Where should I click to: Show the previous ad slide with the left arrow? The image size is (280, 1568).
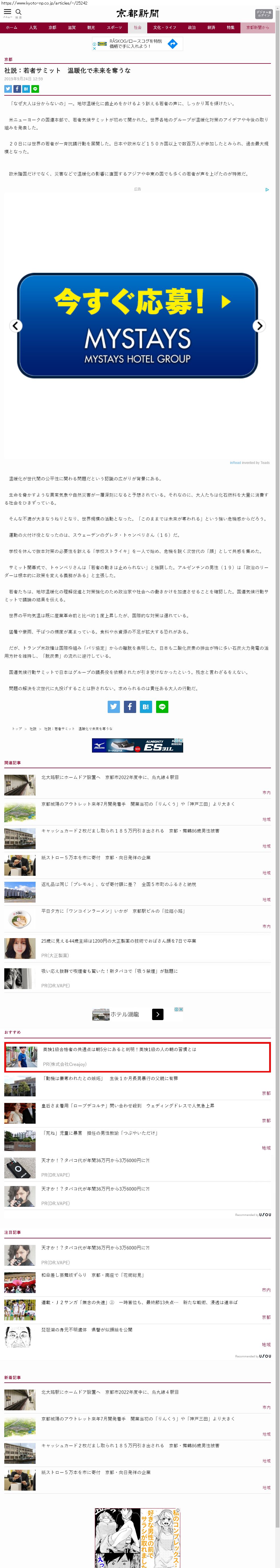click(x=17, y=326)
